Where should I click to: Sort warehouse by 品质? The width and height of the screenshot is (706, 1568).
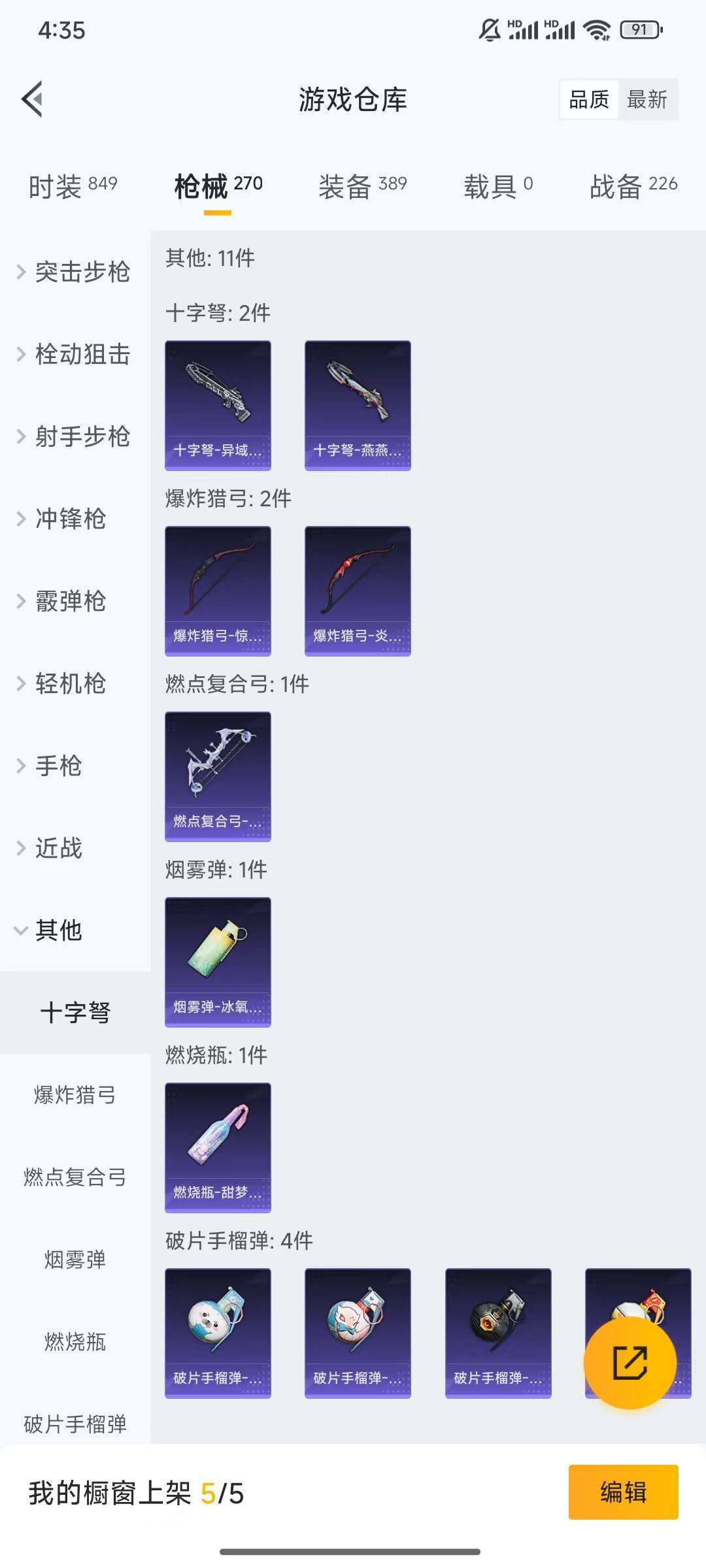(589, 99)
